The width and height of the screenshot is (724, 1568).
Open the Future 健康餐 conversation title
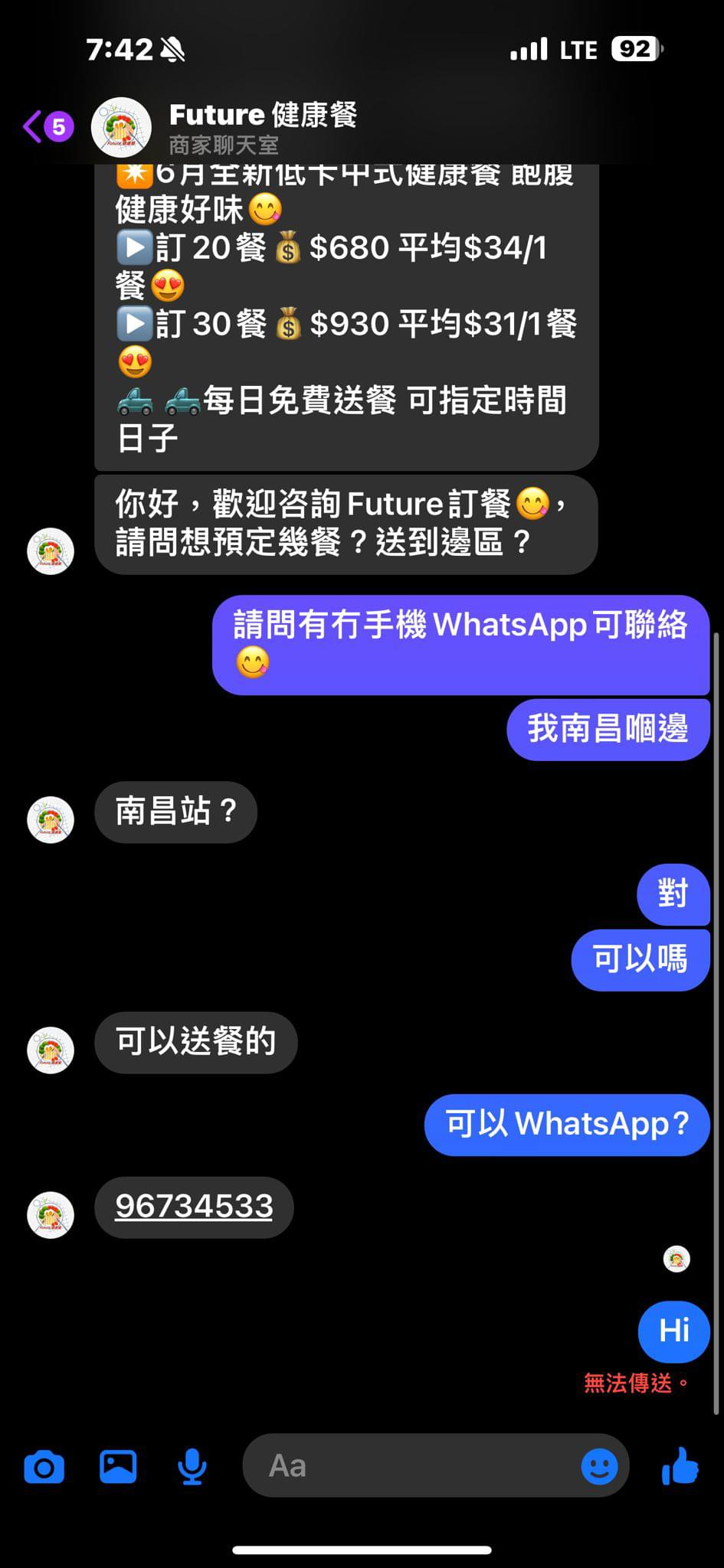[264, 115]
